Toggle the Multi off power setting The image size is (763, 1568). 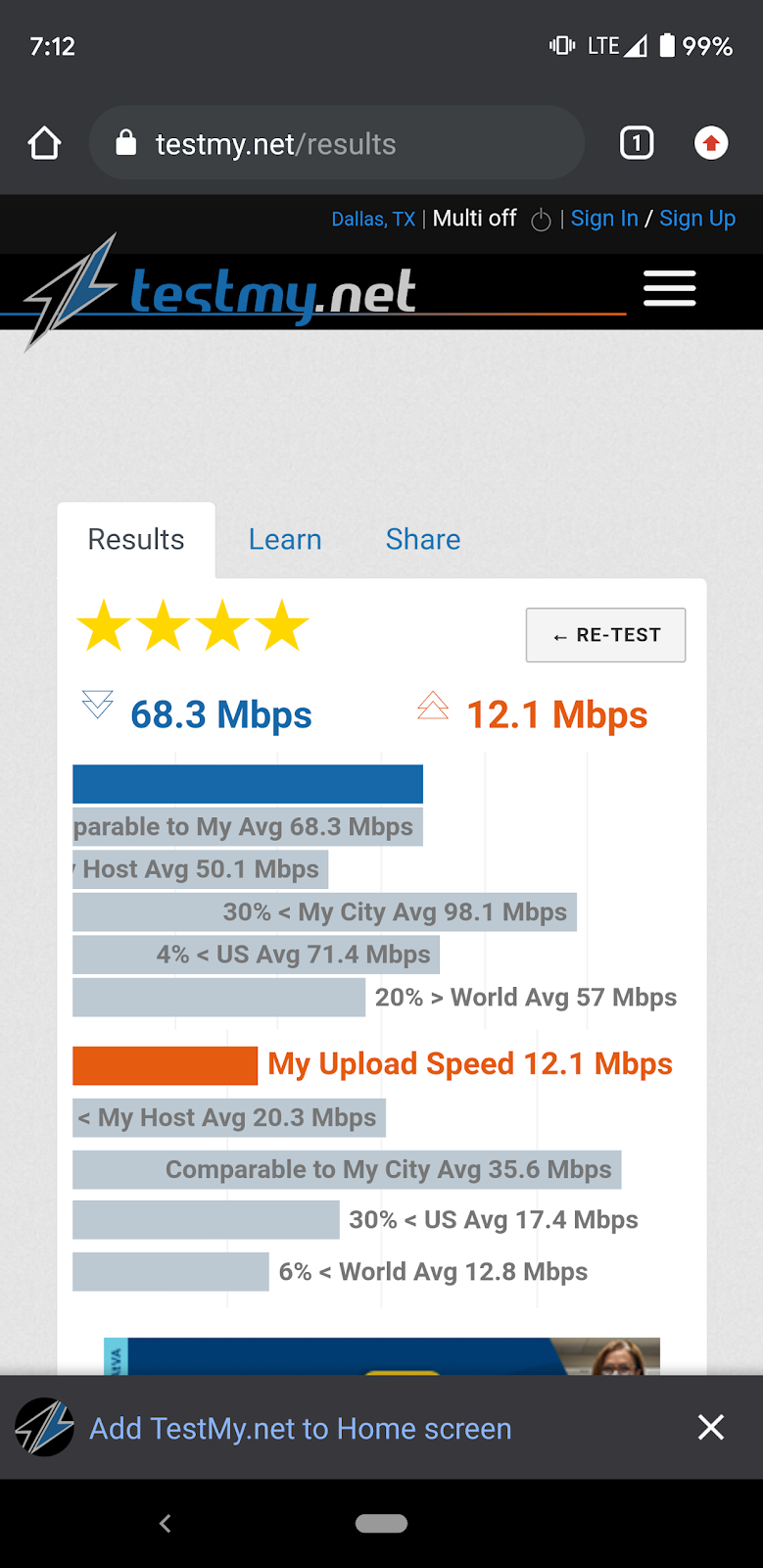click(541, 220)
